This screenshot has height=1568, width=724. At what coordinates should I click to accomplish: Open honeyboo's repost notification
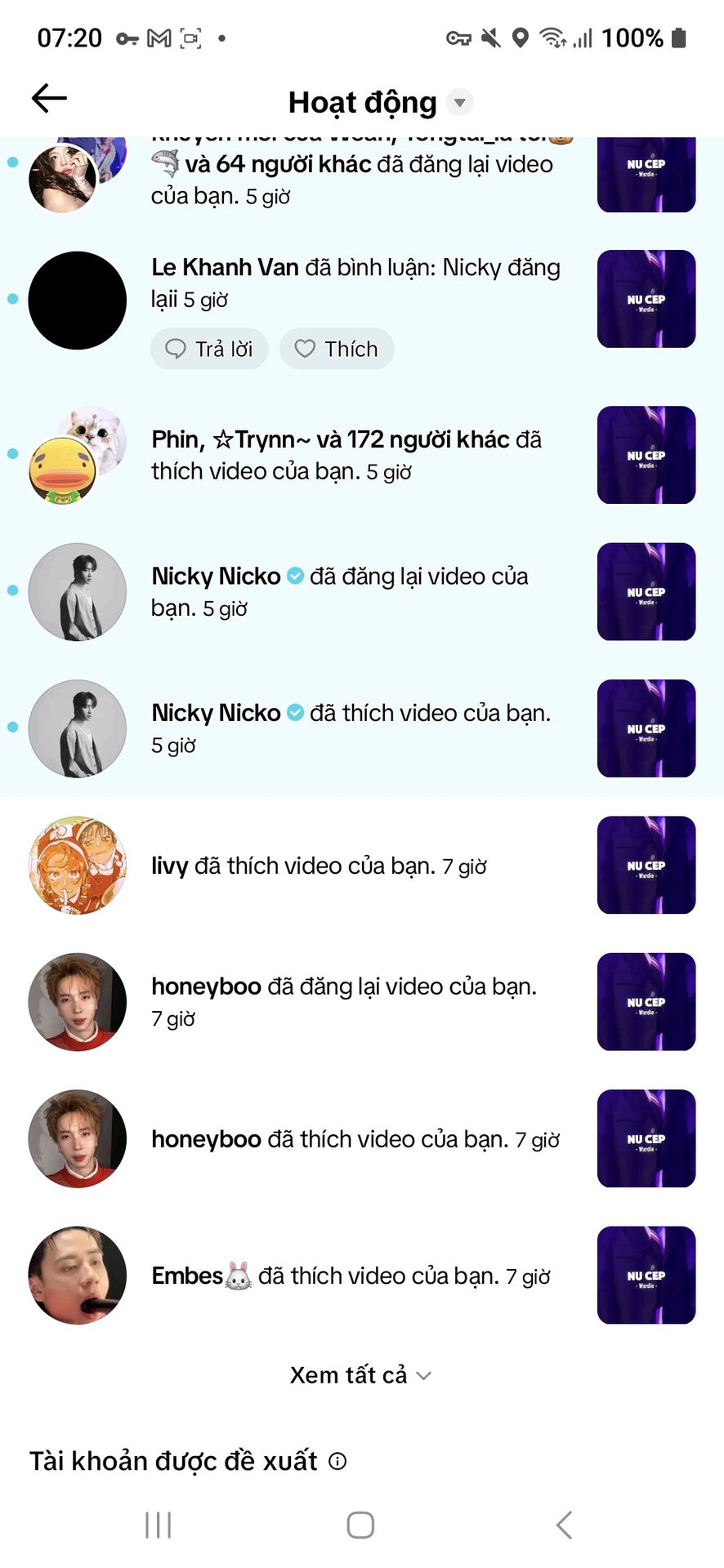click(x=362, y=1002)
